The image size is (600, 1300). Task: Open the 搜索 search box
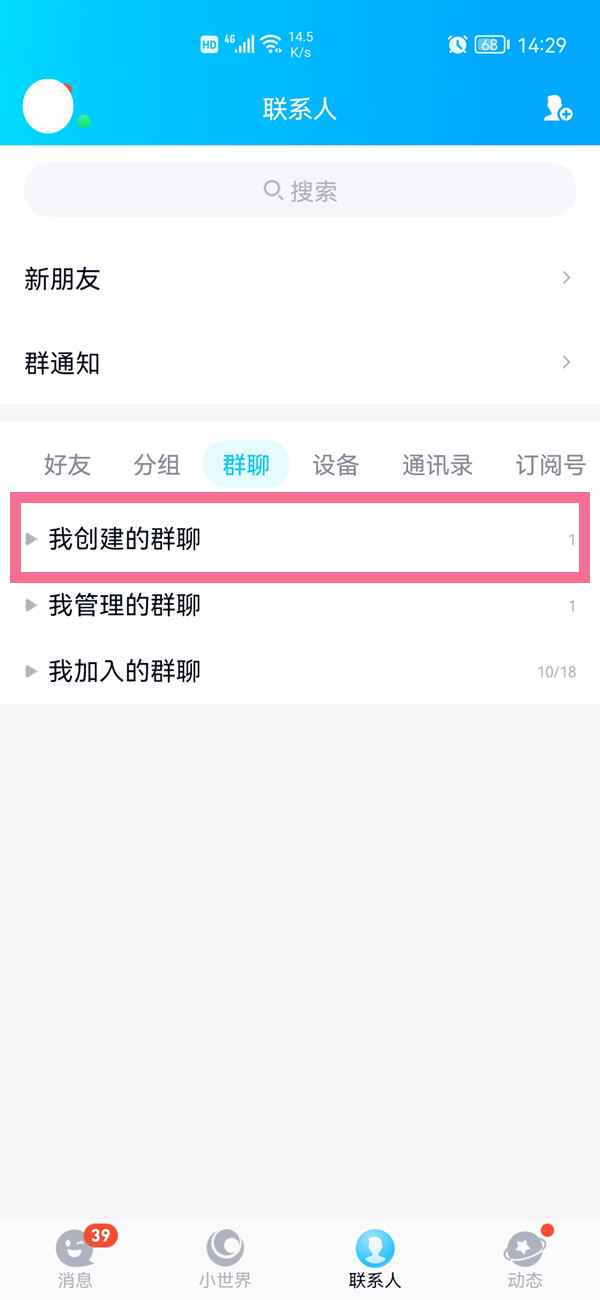click(300, 191)
